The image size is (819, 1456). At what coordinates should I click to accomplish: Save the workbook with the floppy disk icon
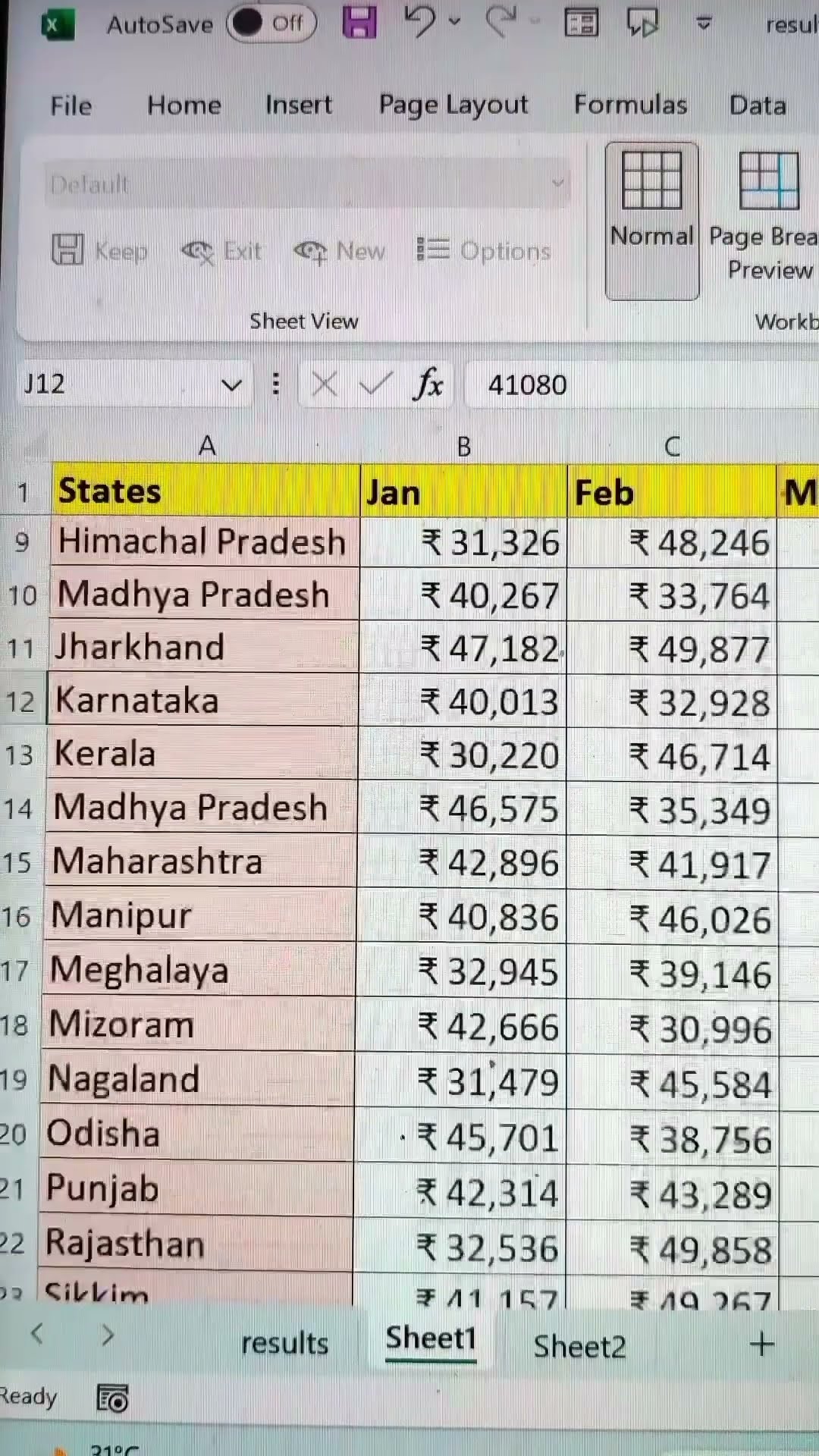tap(359, 23)
